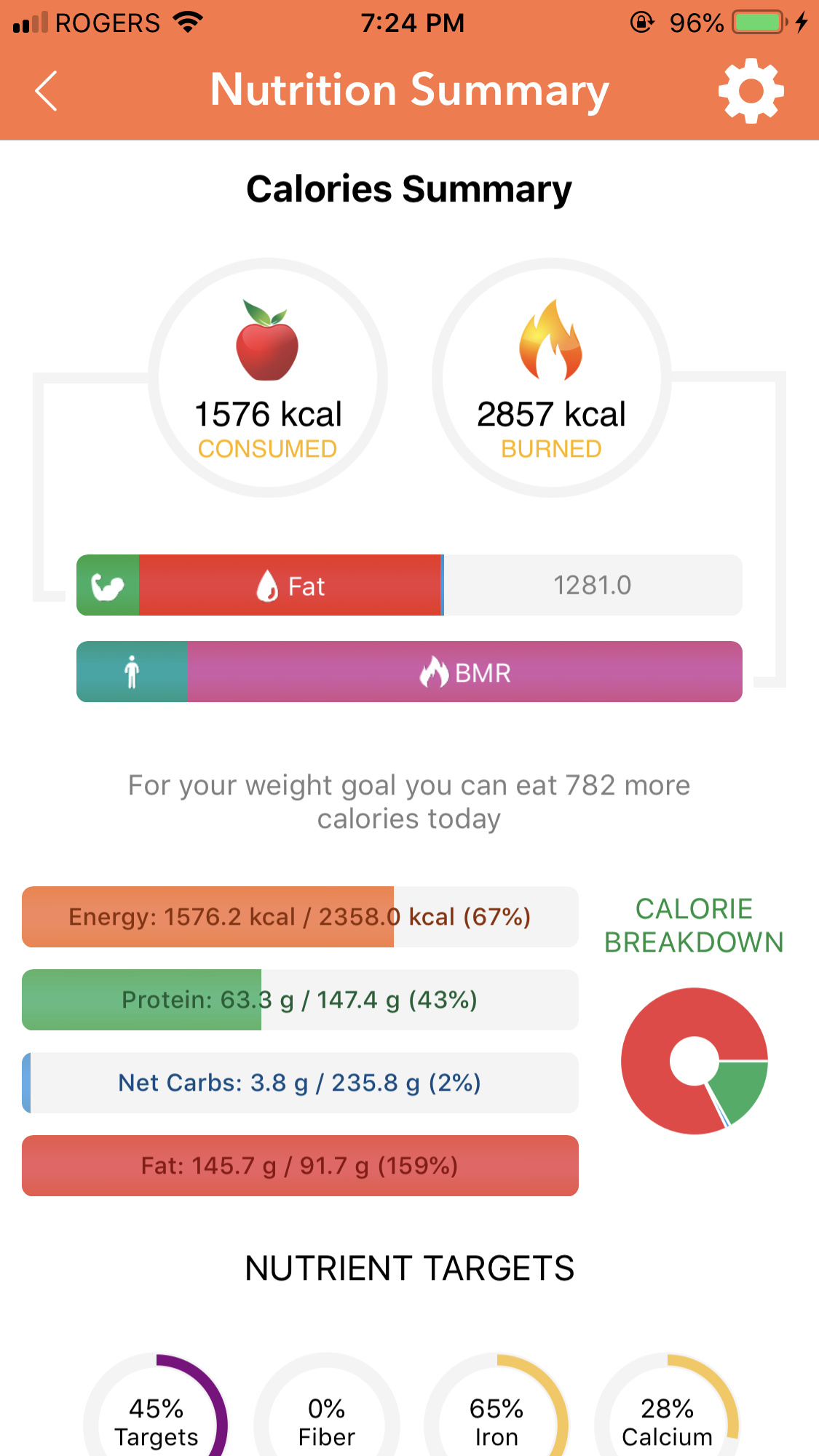View the Fiber nutrient target circle
The image size is (819, 1456).
[326, 1408]
